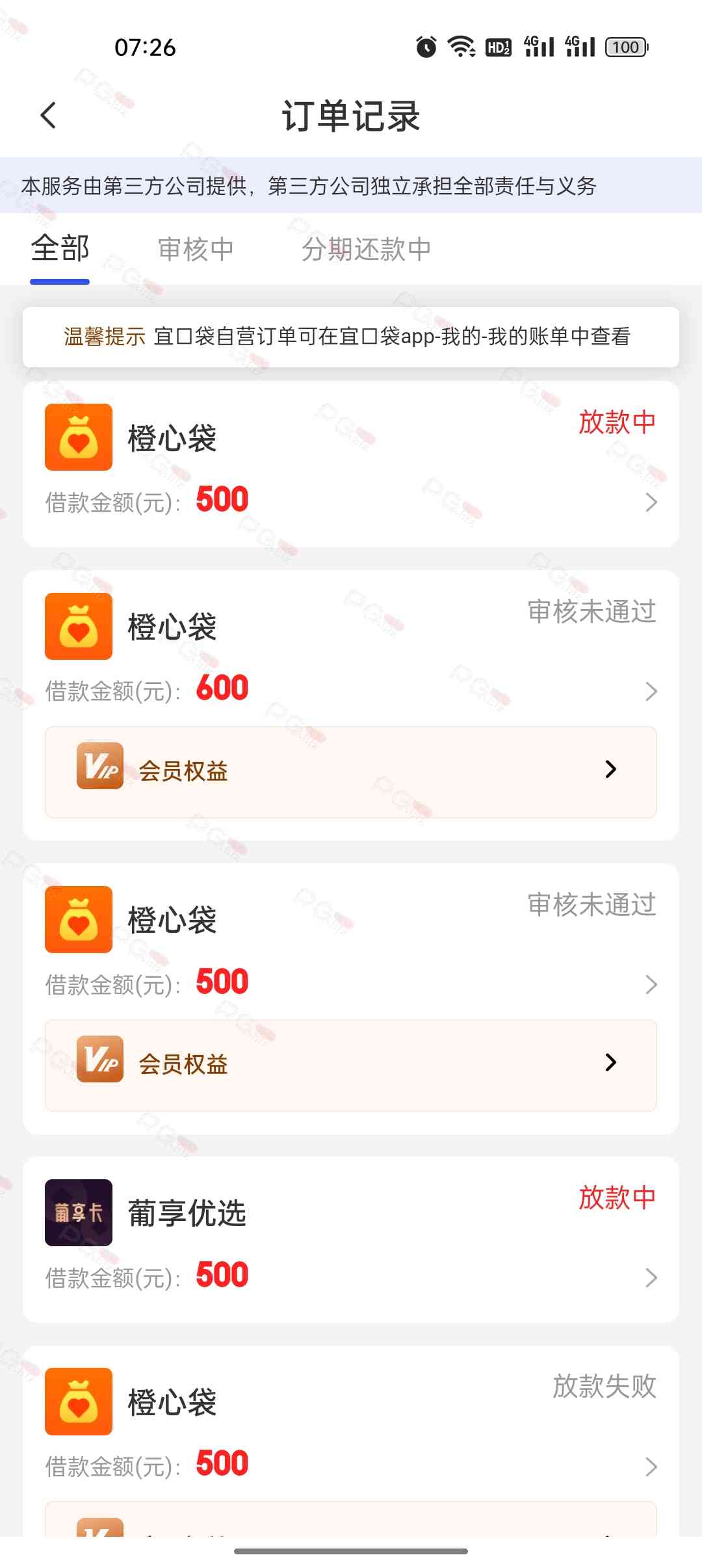
Task: Go back from 订单记录 page
Action: click(49, 116)
